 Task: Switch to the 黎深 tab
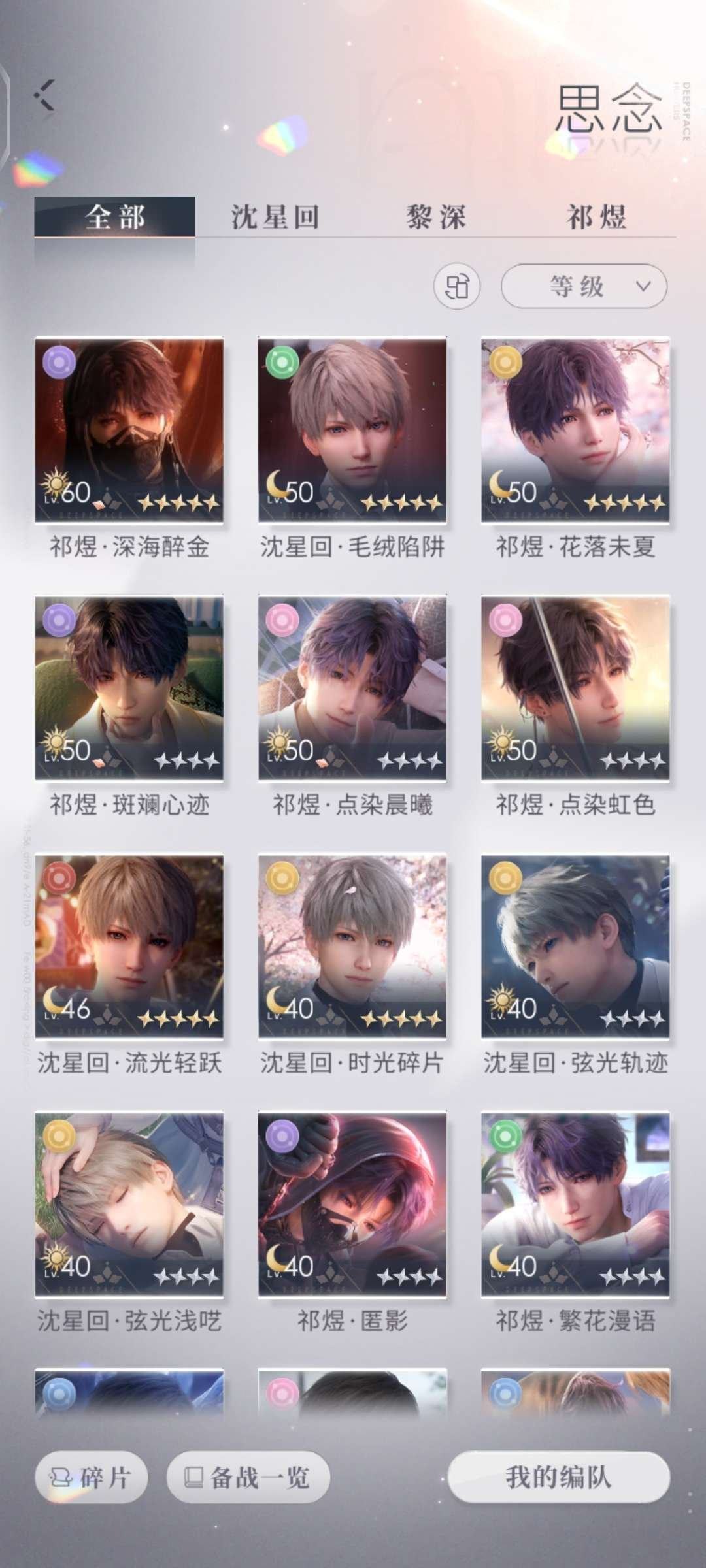436,217
